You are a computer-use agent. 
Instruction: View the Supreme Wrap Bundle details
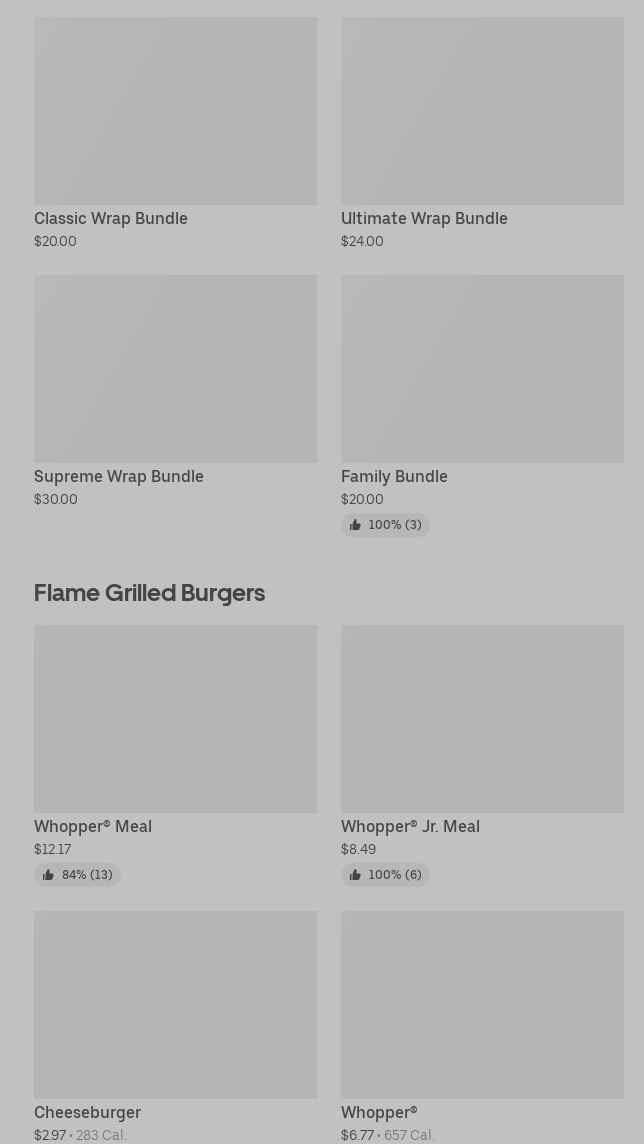[x=176, y=391]
